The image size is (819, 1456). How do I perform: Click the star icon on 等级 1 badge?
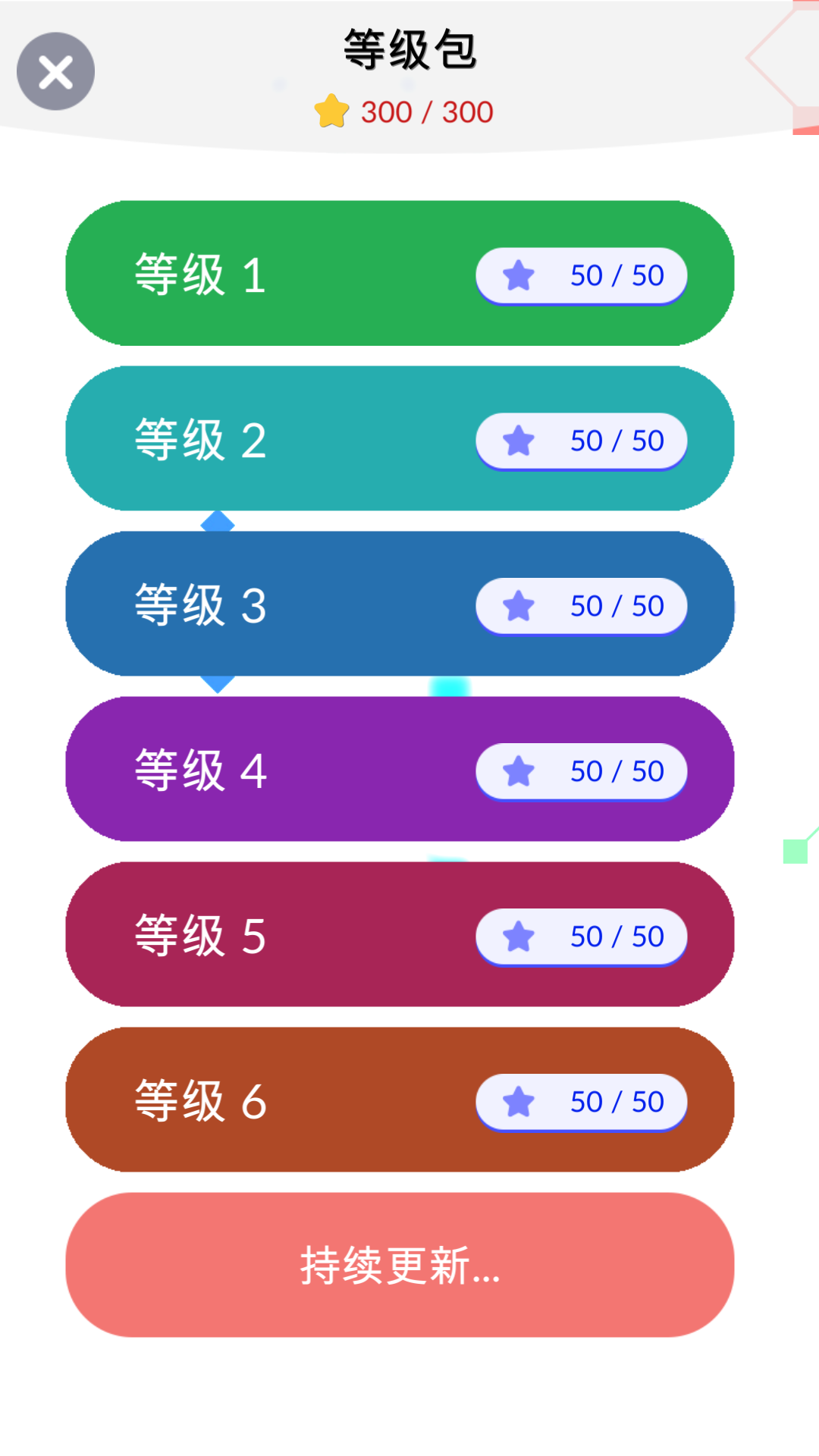click(x=518, y=276)
